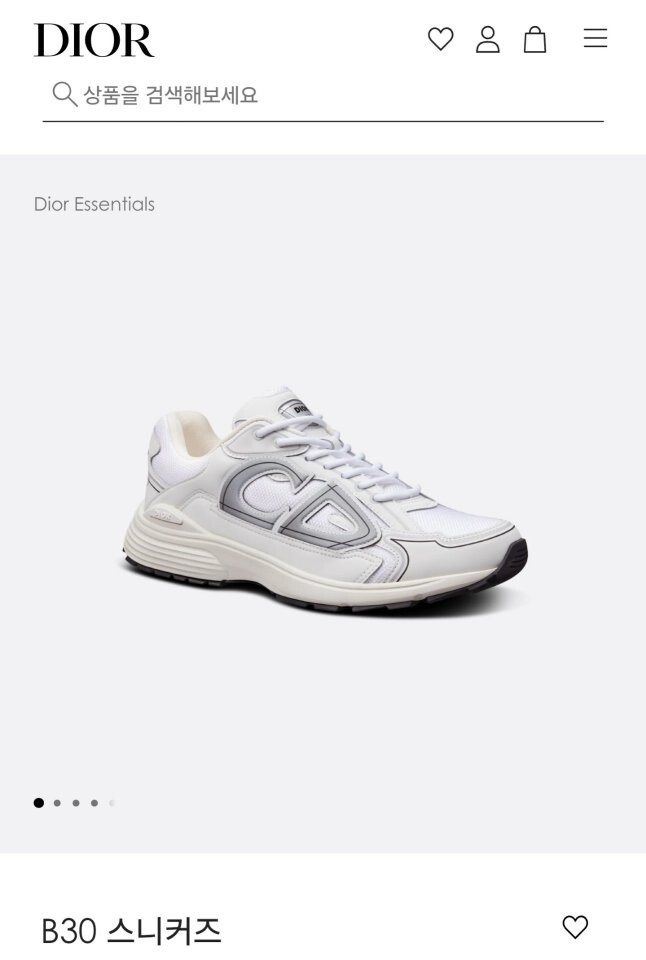The image size is (646, 960).
Task: Open the shopping bag
Action: (x=535, y=39)
